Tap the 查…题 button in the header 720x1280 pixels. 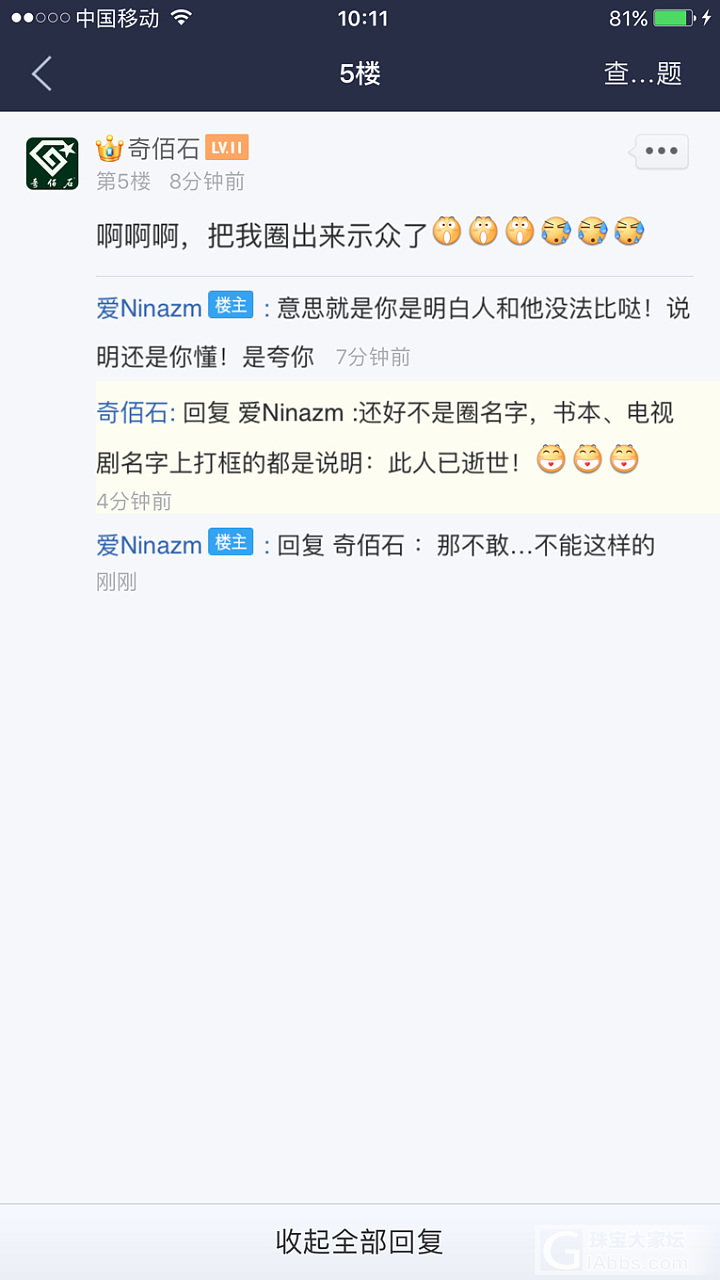[643, 73]
